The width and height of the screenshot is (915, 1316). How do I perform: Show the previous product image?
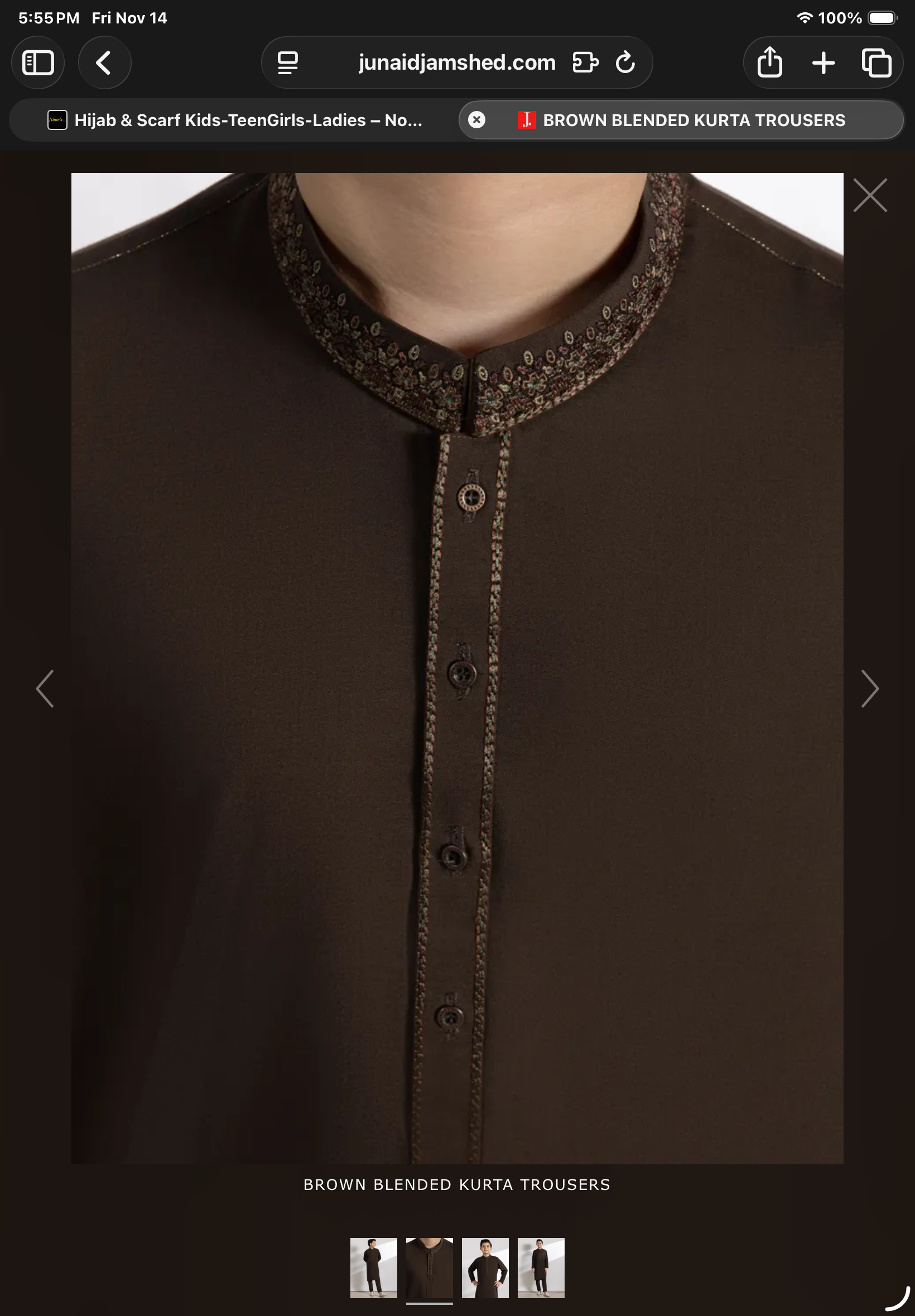[x=45, y=688]
